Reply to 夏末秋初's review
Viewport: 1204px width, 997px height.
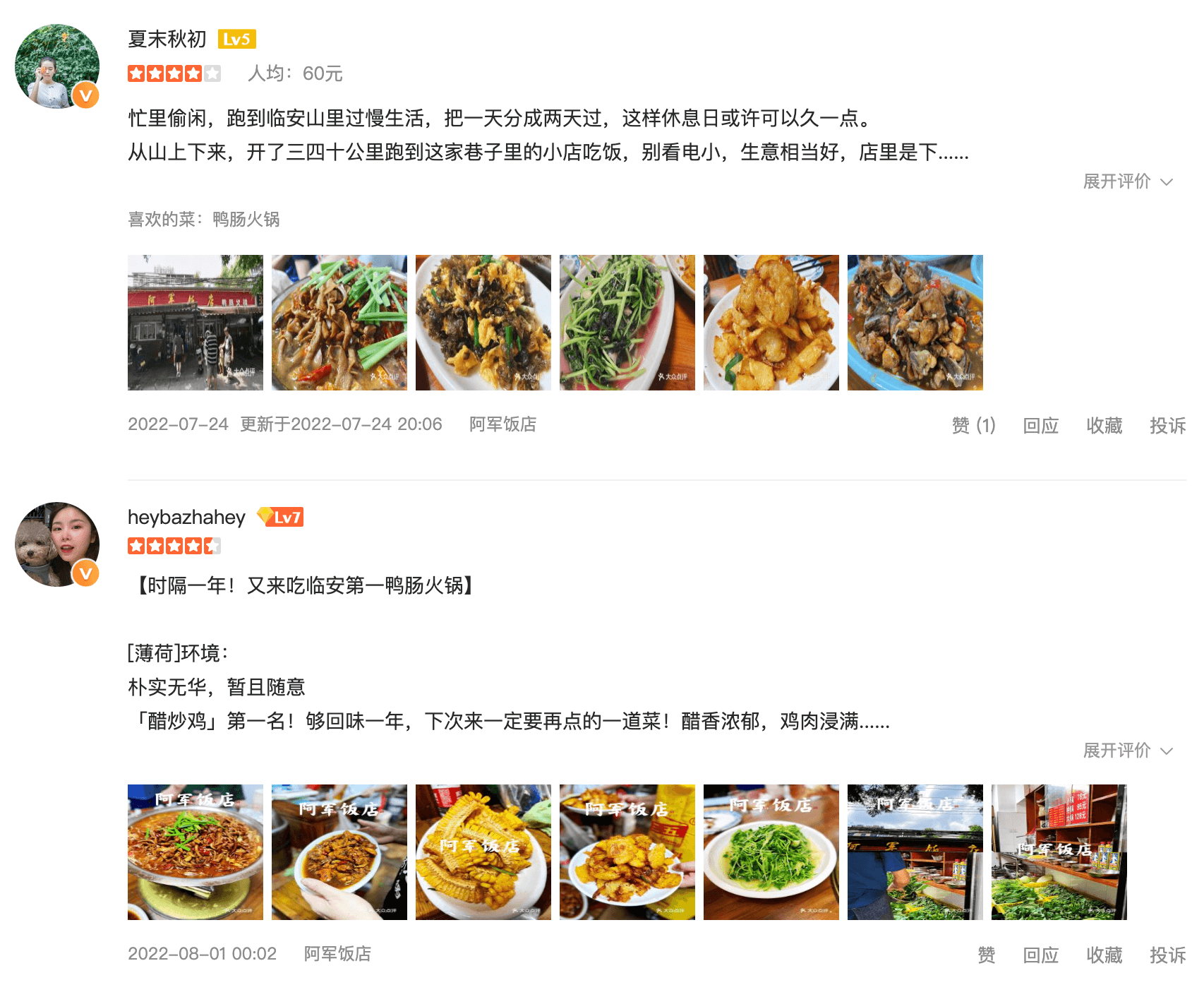[x=1040, y=425]
